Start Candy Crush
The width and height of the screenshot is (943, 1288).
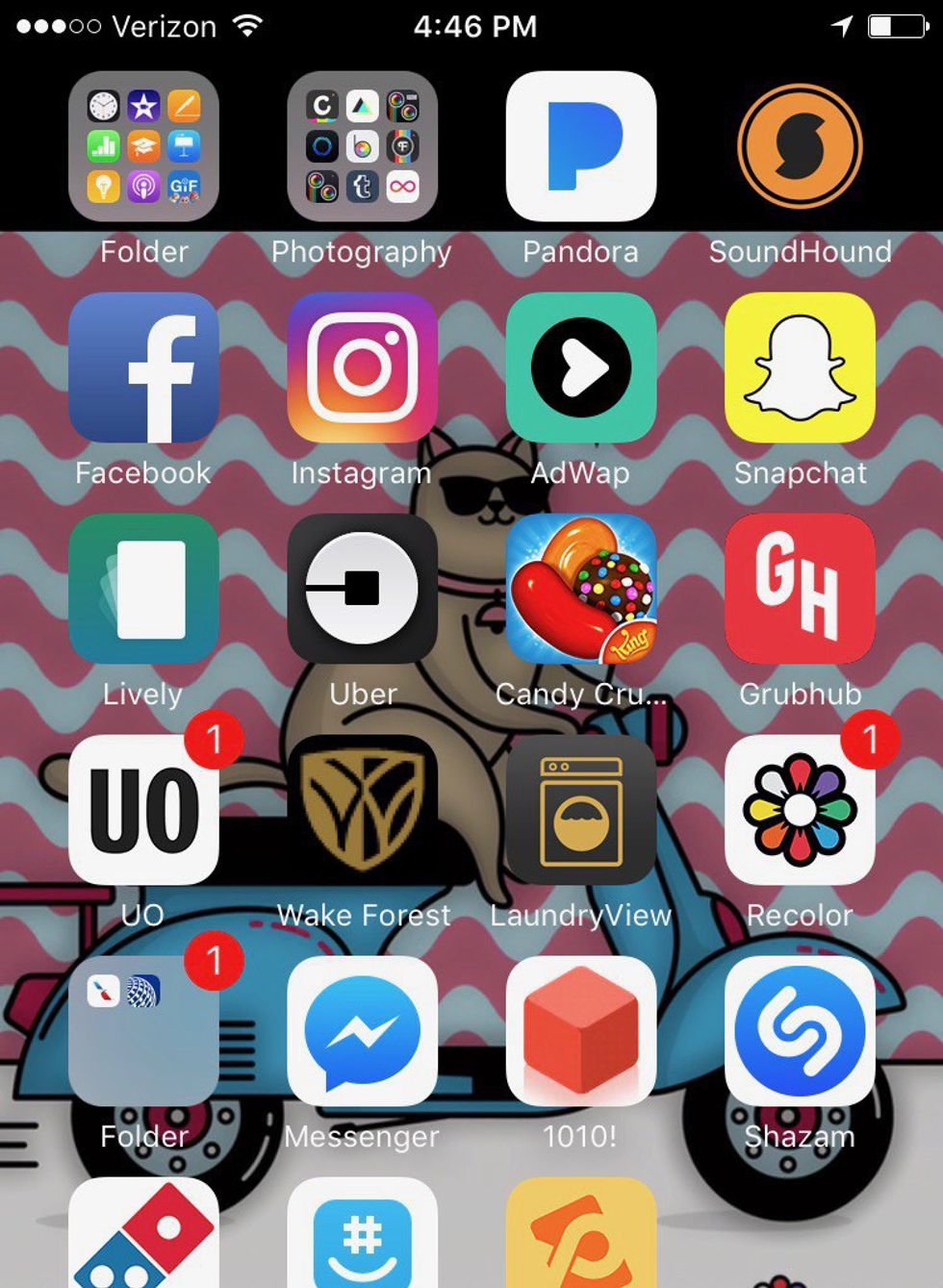[x=580, y=590]
